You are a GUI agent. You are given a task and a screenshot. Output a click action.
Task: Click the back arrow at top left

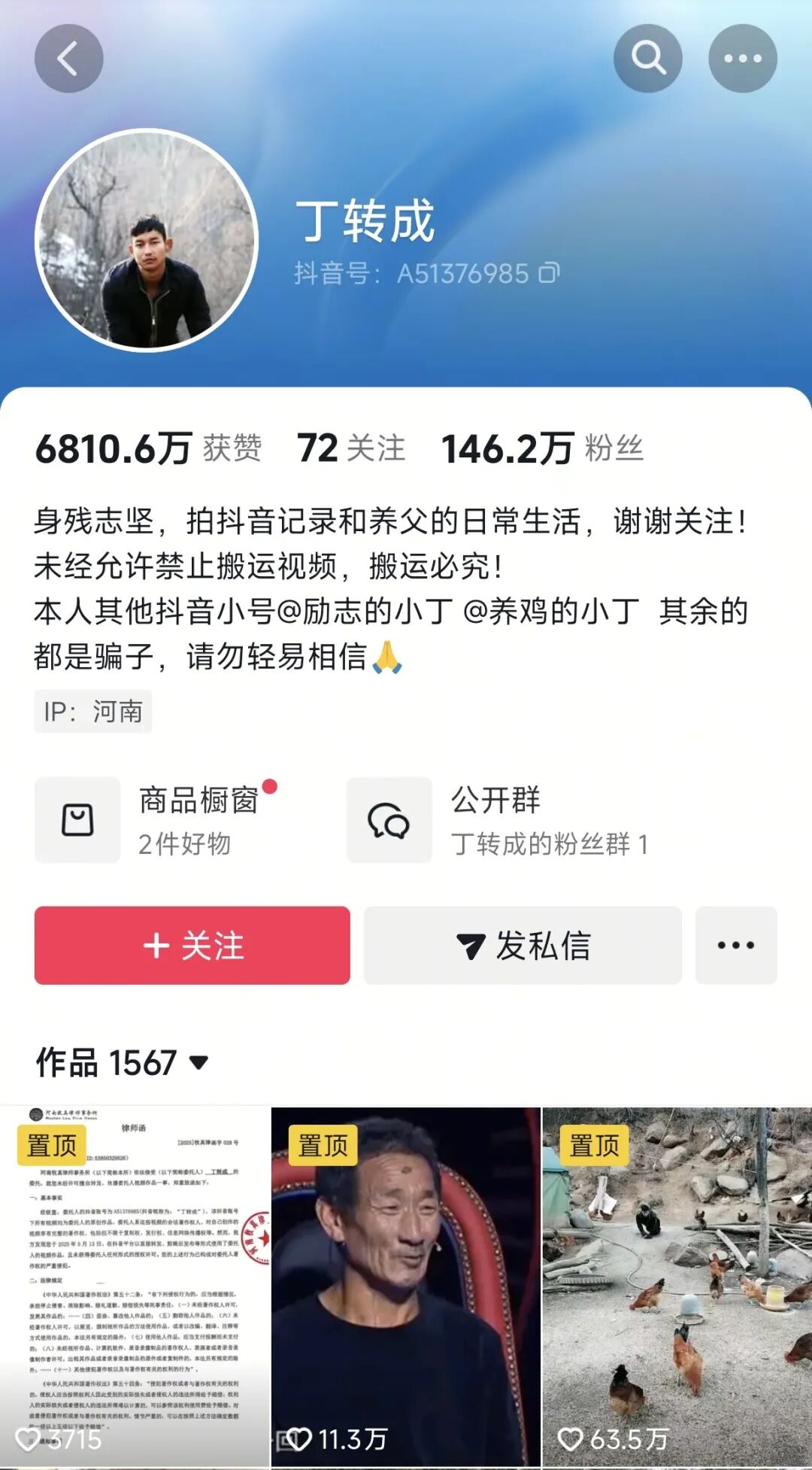click(x=68, y=57)
